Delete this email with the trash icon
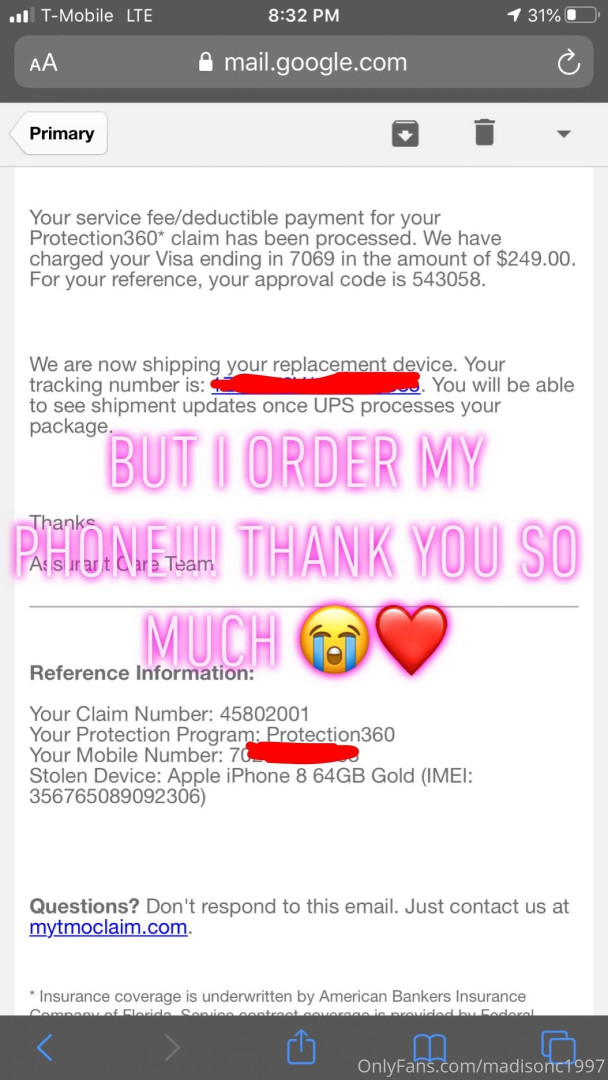The height and width of the screenshot is (1080, 608). [484, 133]
